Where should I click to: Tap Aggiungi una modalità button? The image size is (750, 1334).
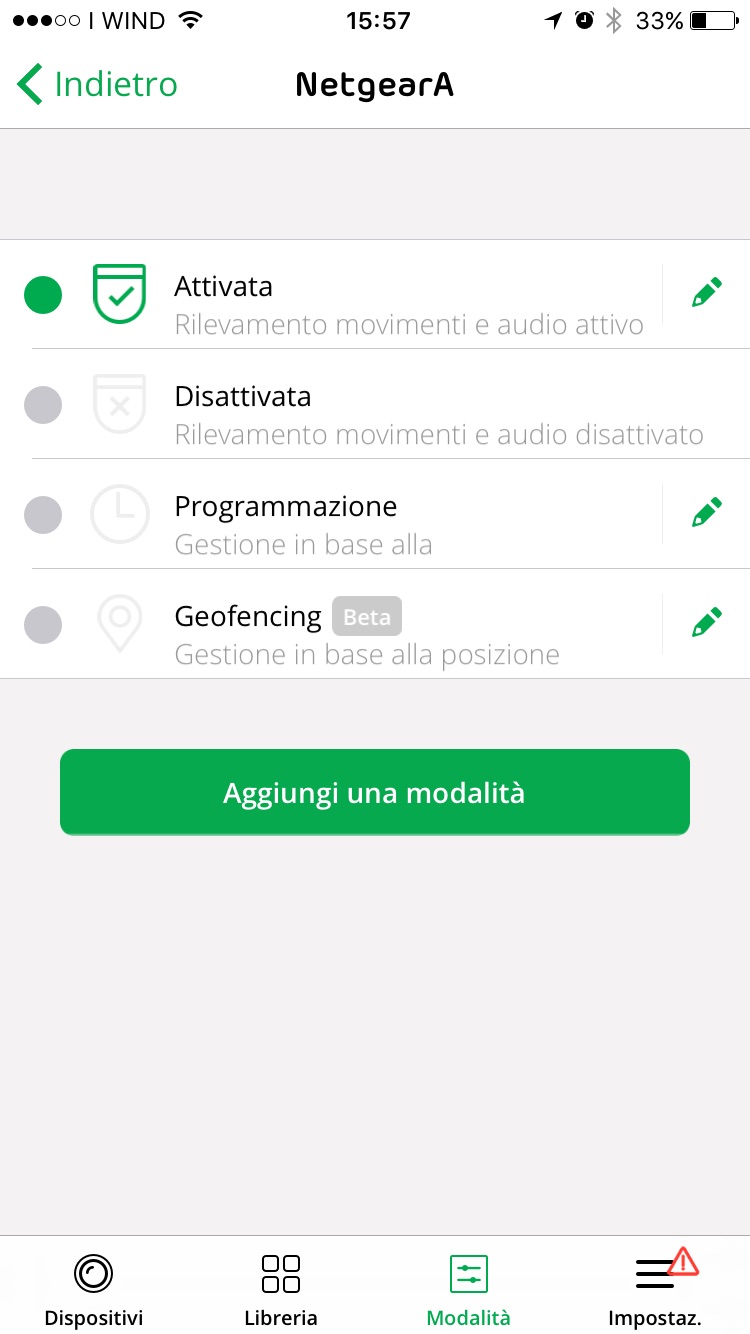pos(375,792)
